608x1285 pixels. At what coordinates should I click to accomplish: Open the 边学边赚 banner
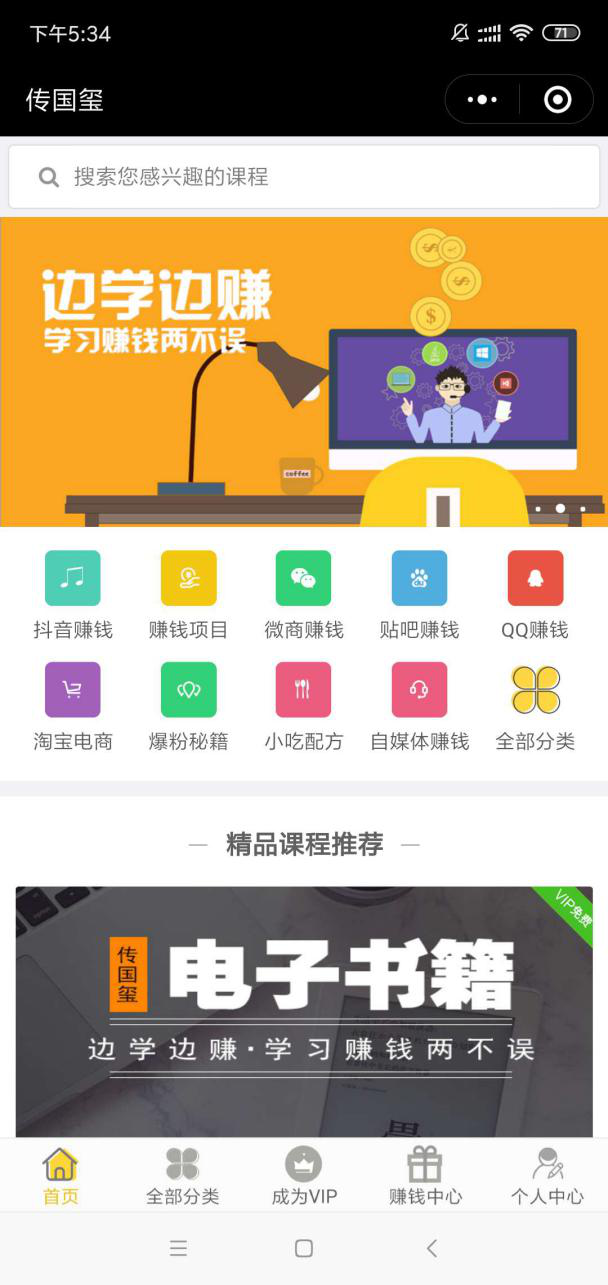(304, 372)
